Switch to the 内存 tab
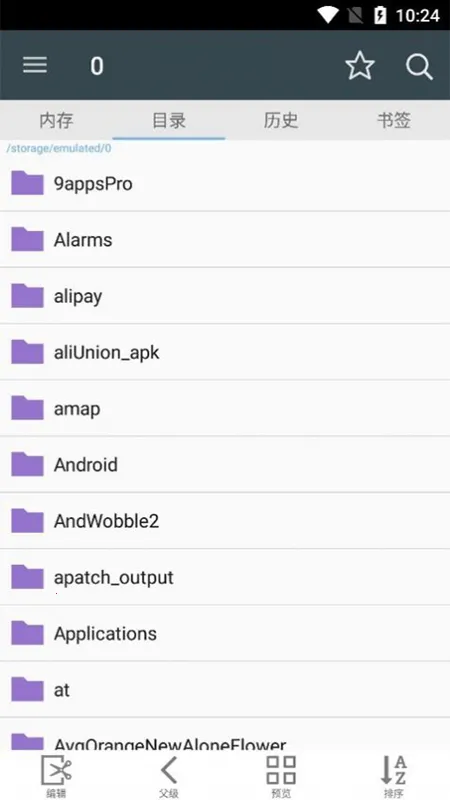The width and height of the screenshot is (450, 800). pyautogui.click(x=56, y=120)
